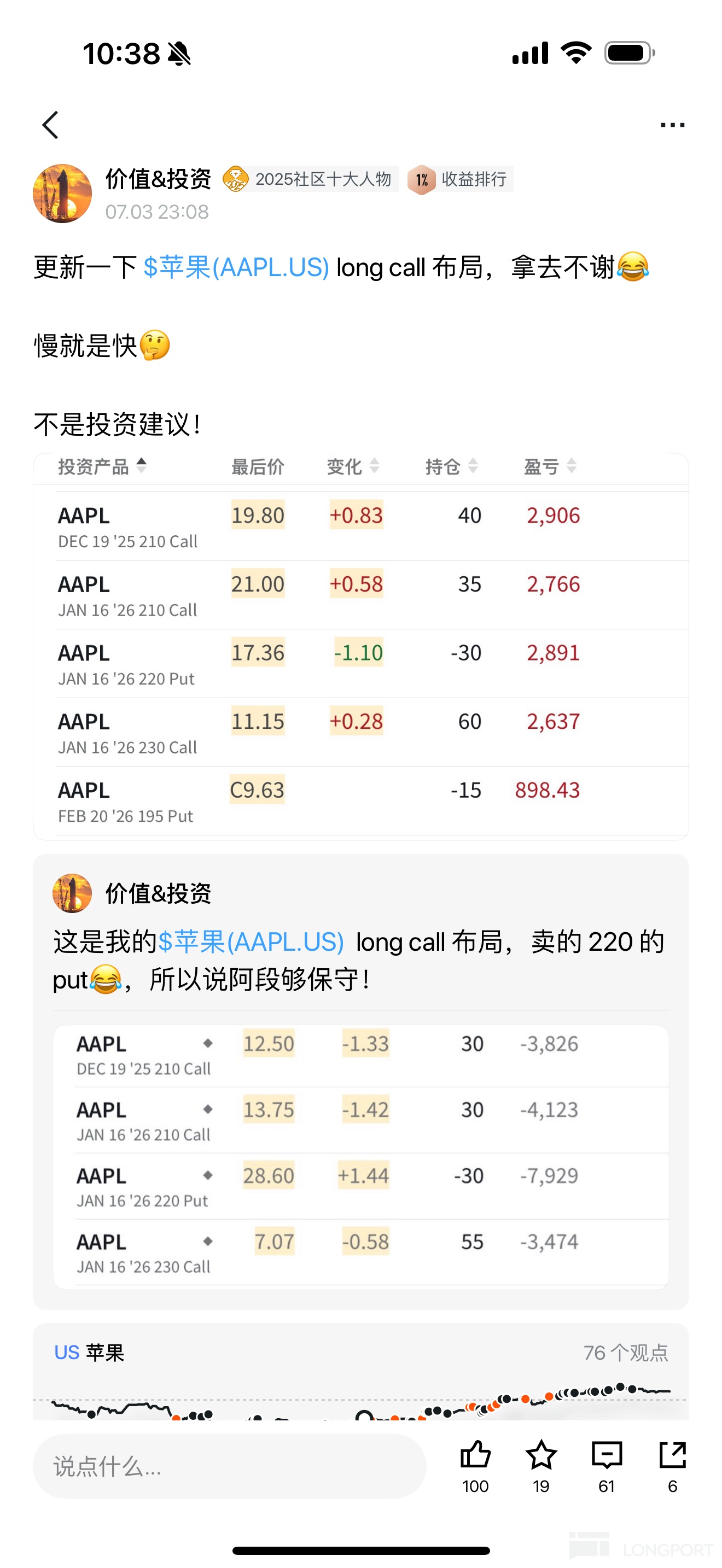Tap the 2025社区十大人物 badge

[x=310, y=179]
